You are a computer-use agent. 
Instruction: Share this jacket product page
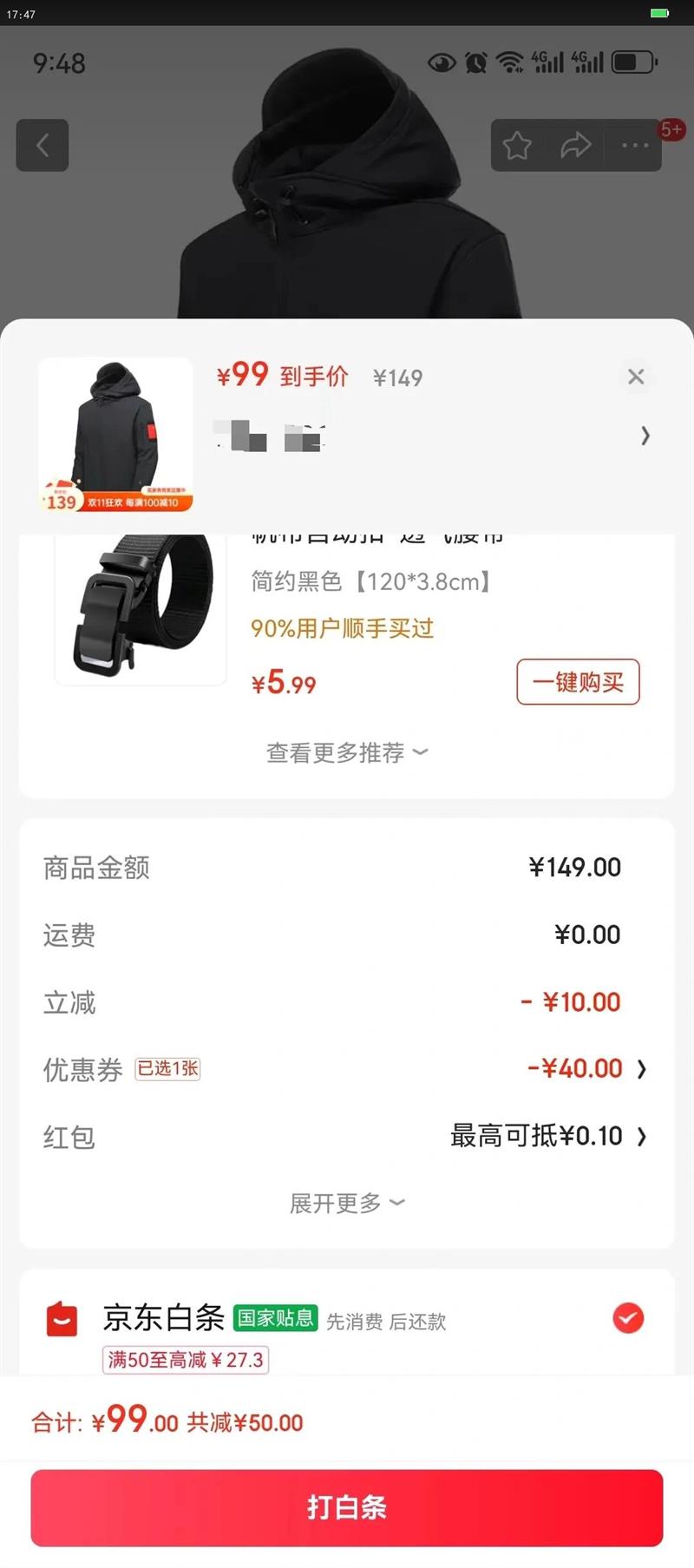coord(575,145)
